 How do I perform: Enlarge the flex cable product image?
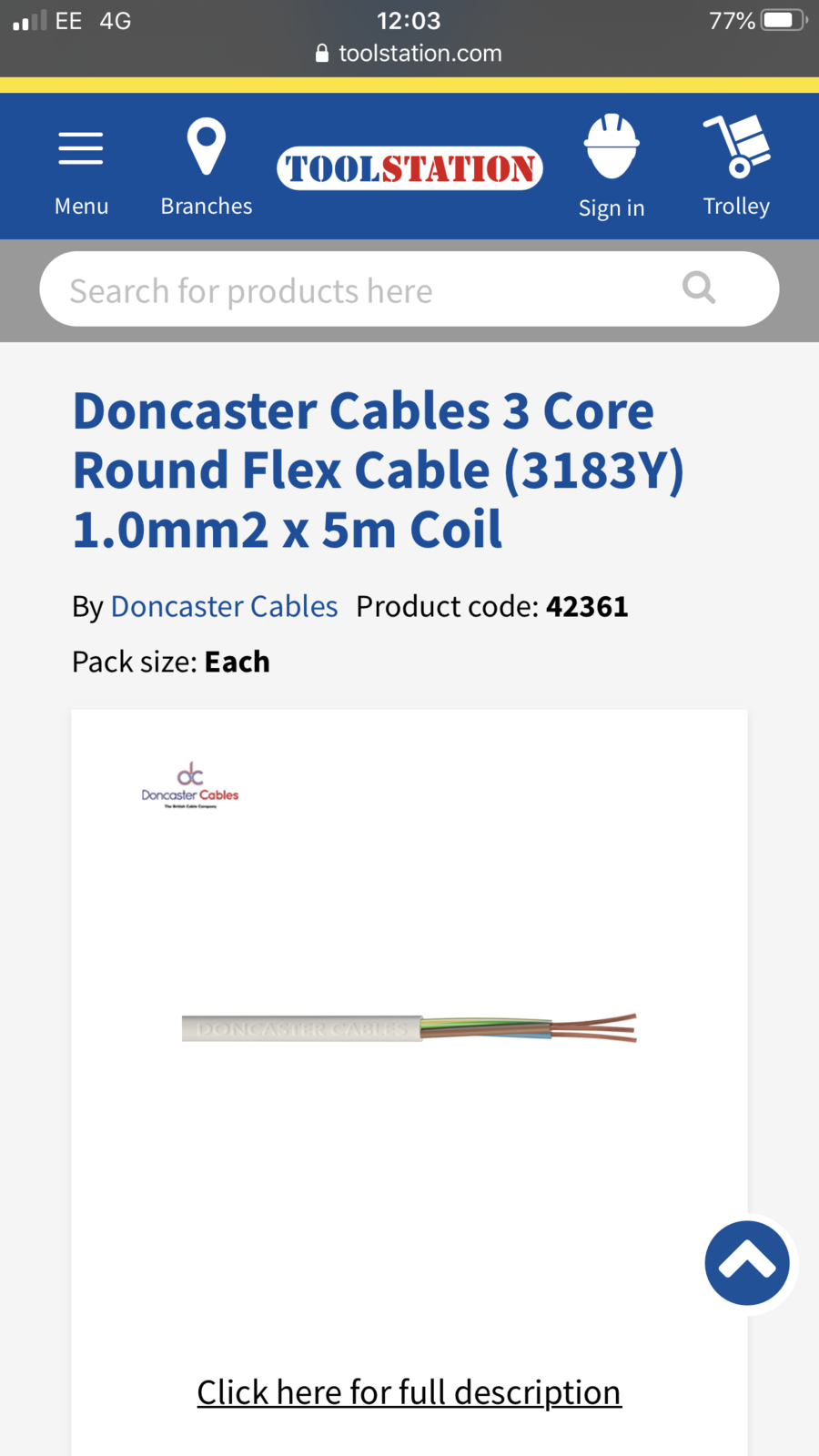pos(409,1028)
